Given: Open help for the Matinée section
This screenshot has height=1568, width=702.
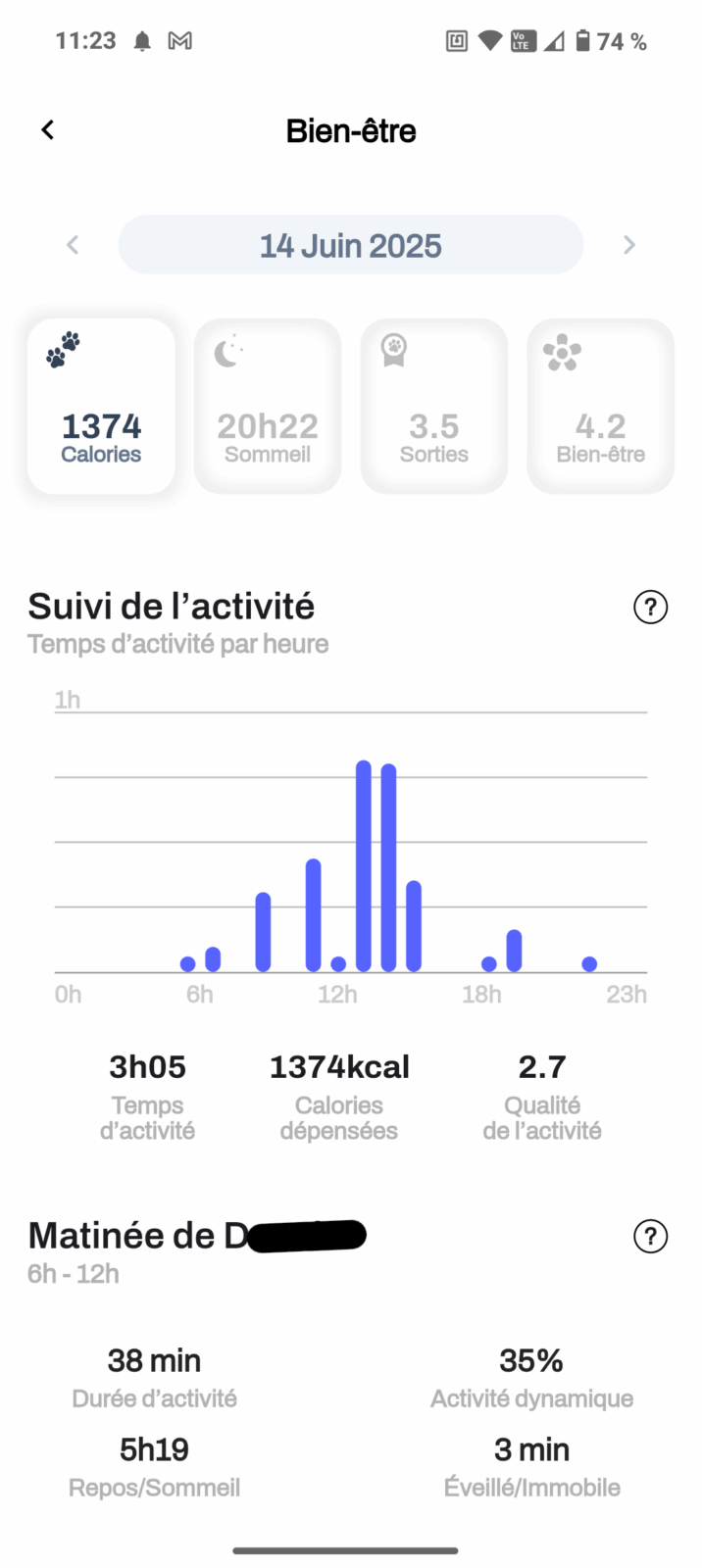Looking at the screenshot, I should [651, 1236].
